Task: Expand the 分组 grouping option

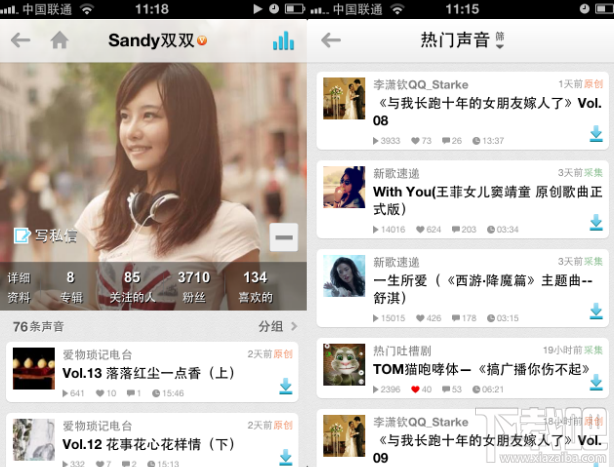Action: (x=277, y=326)
